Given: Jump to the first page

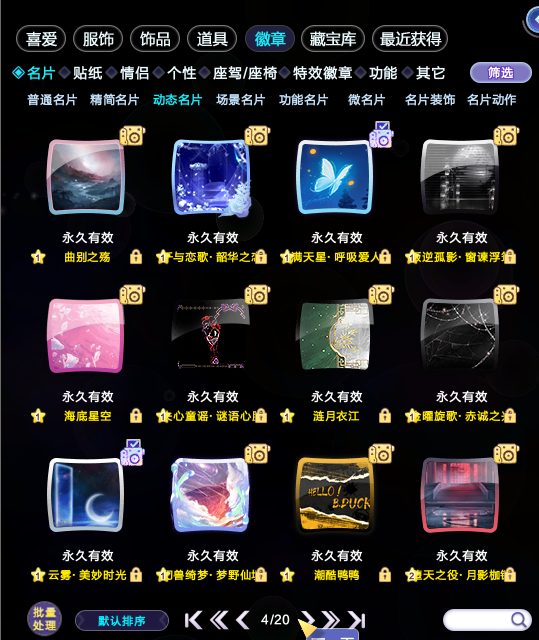Looking at the screenshot, I should click(x=193, y=620).
